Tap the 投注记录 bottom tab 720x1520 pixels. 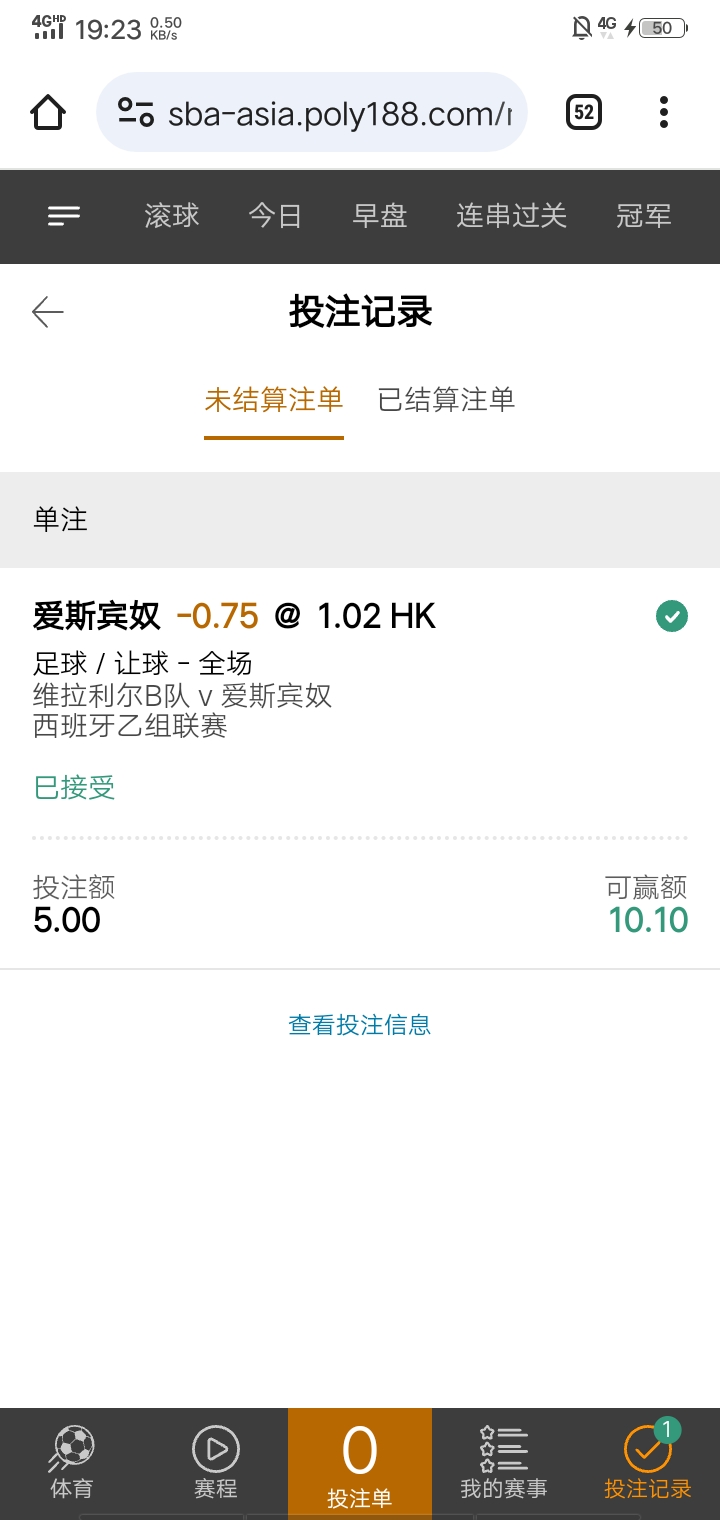647,1463
